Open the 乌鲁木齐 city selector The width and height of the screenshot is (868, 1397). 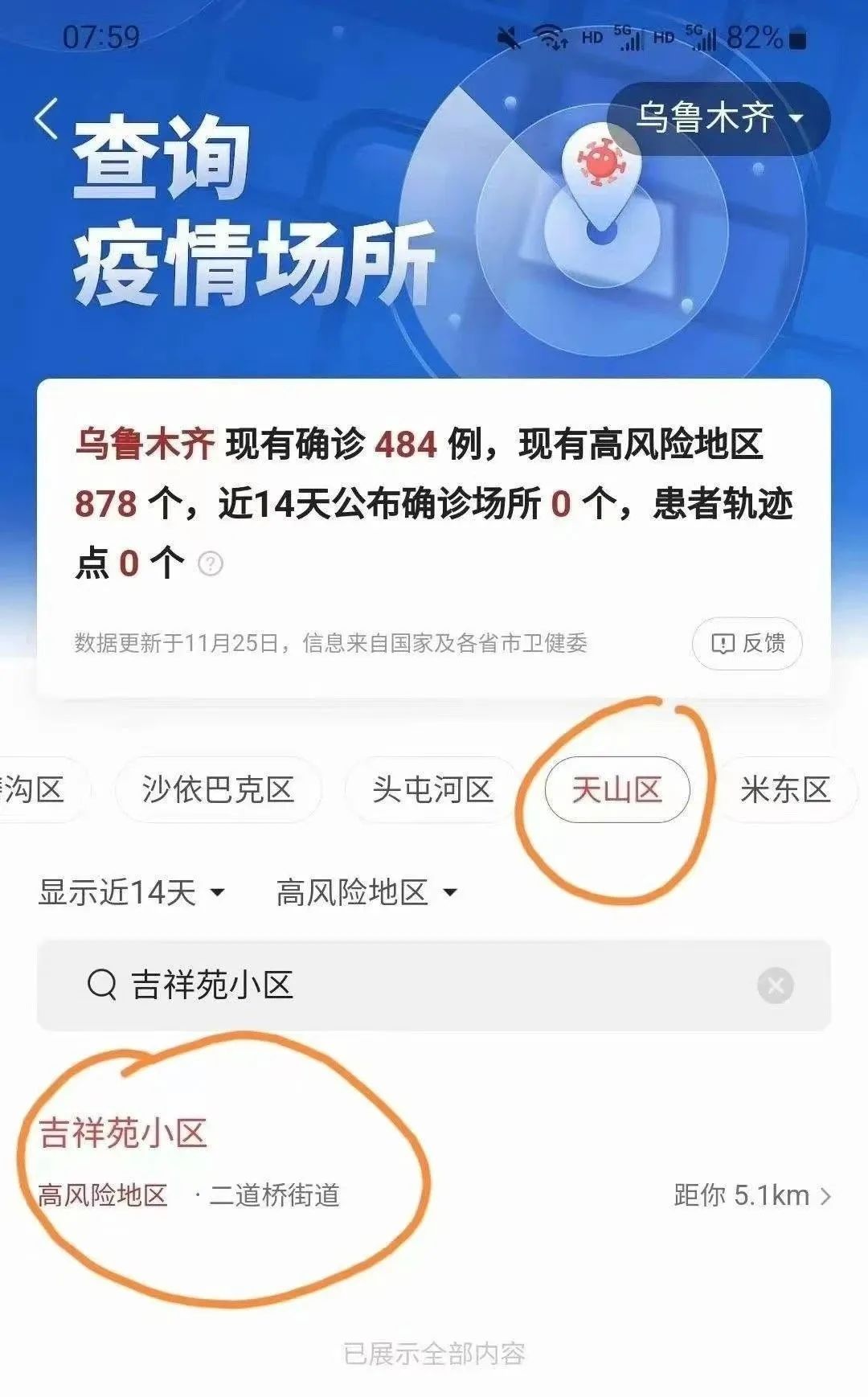coord(719,118)
